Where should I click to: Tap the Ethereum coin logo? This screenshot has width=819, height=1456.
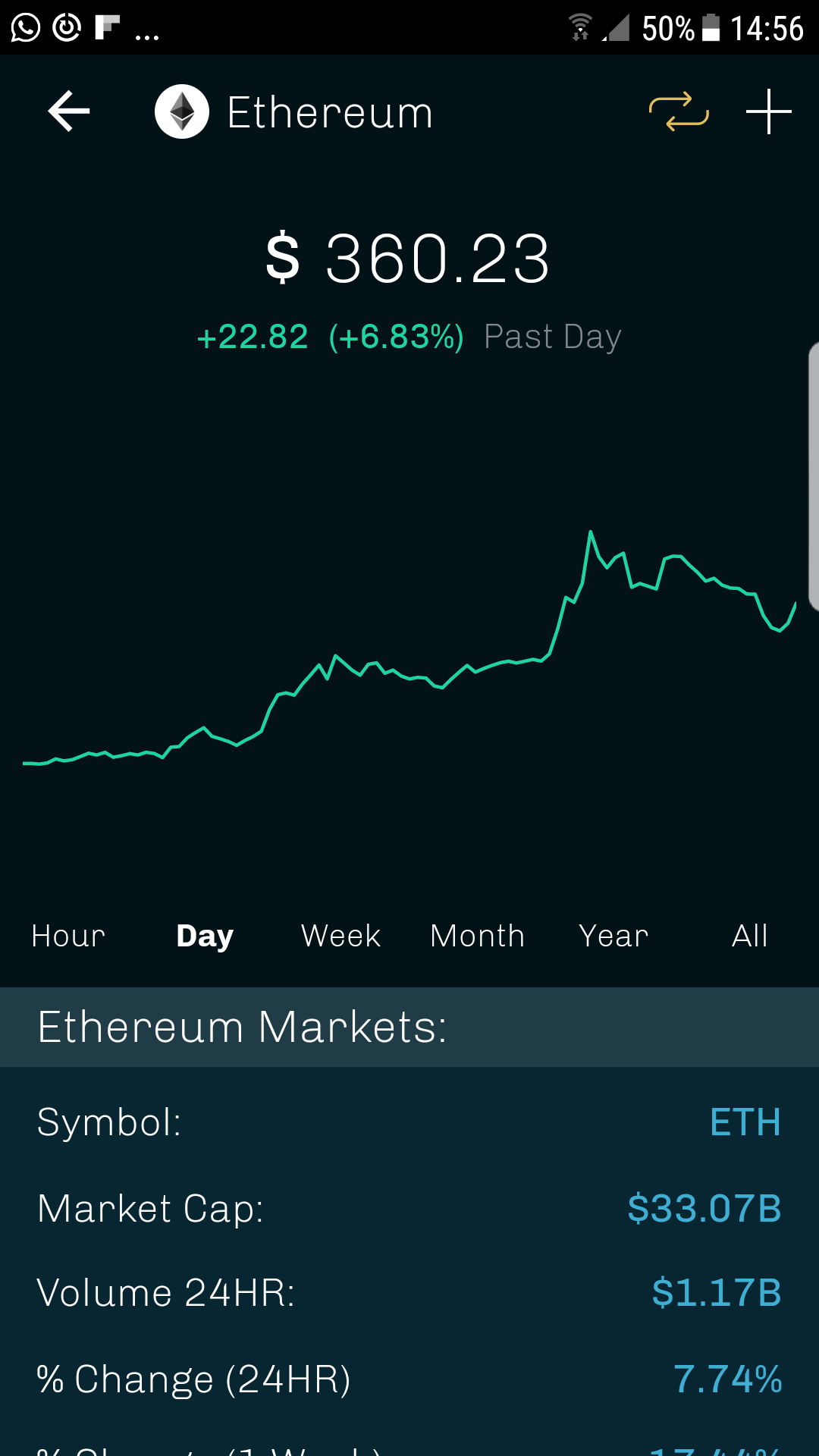point(182,111)
